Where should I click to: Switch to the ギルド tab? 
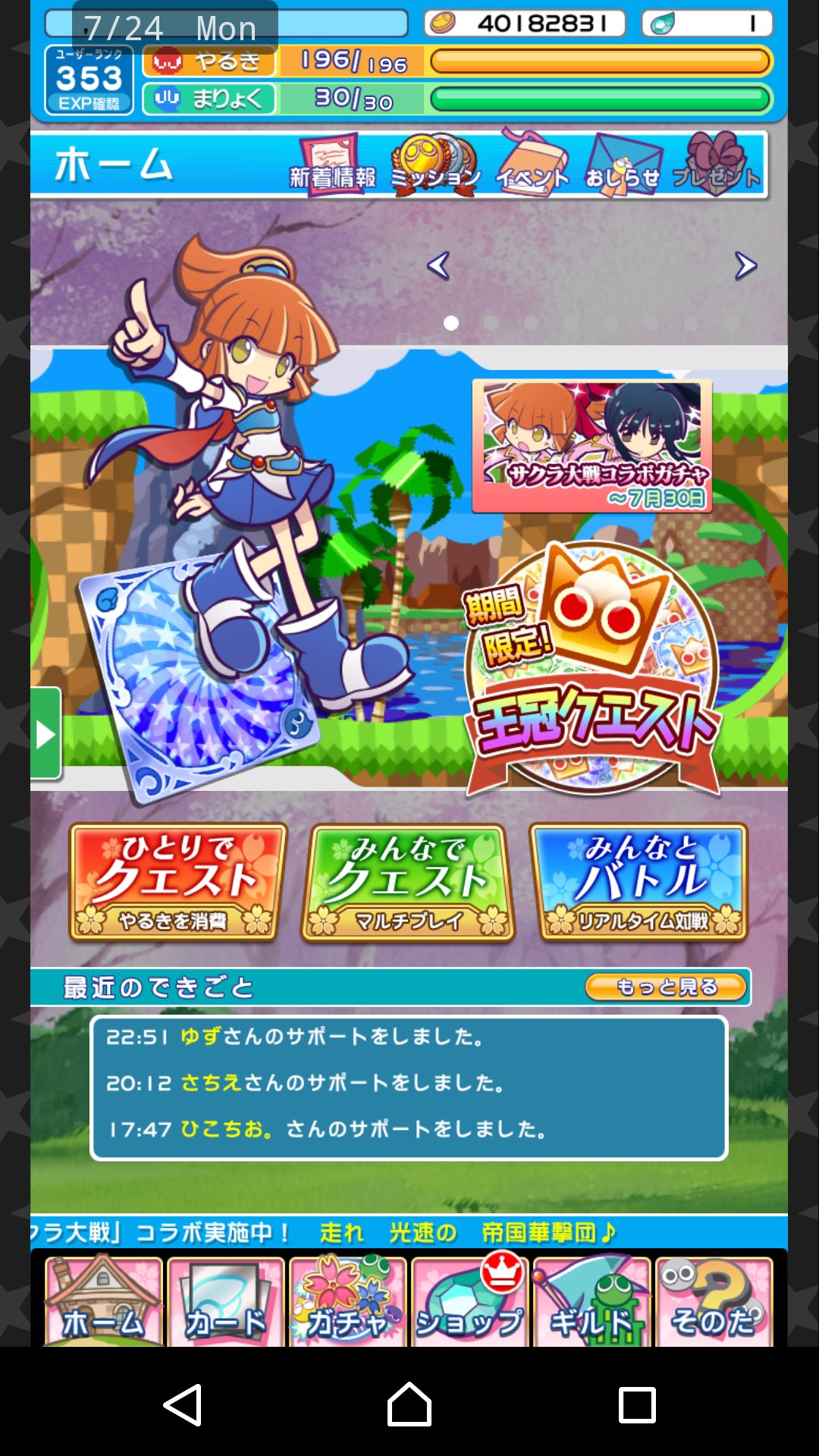click(591, 1302)
